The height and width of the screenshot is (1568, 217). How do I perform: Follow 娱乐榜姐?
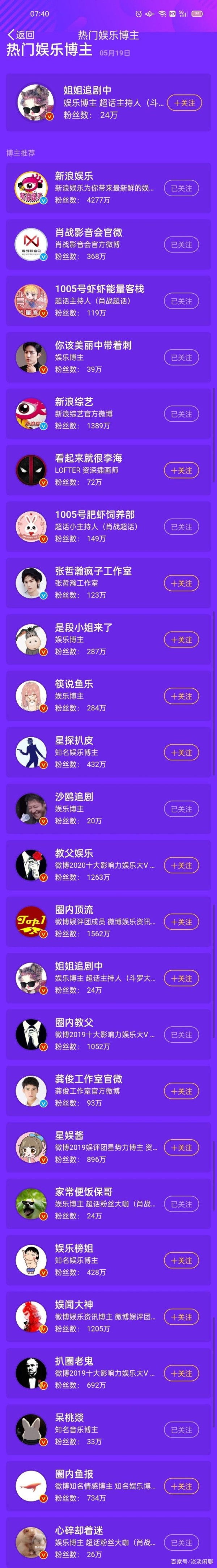tap(181, 1260)
